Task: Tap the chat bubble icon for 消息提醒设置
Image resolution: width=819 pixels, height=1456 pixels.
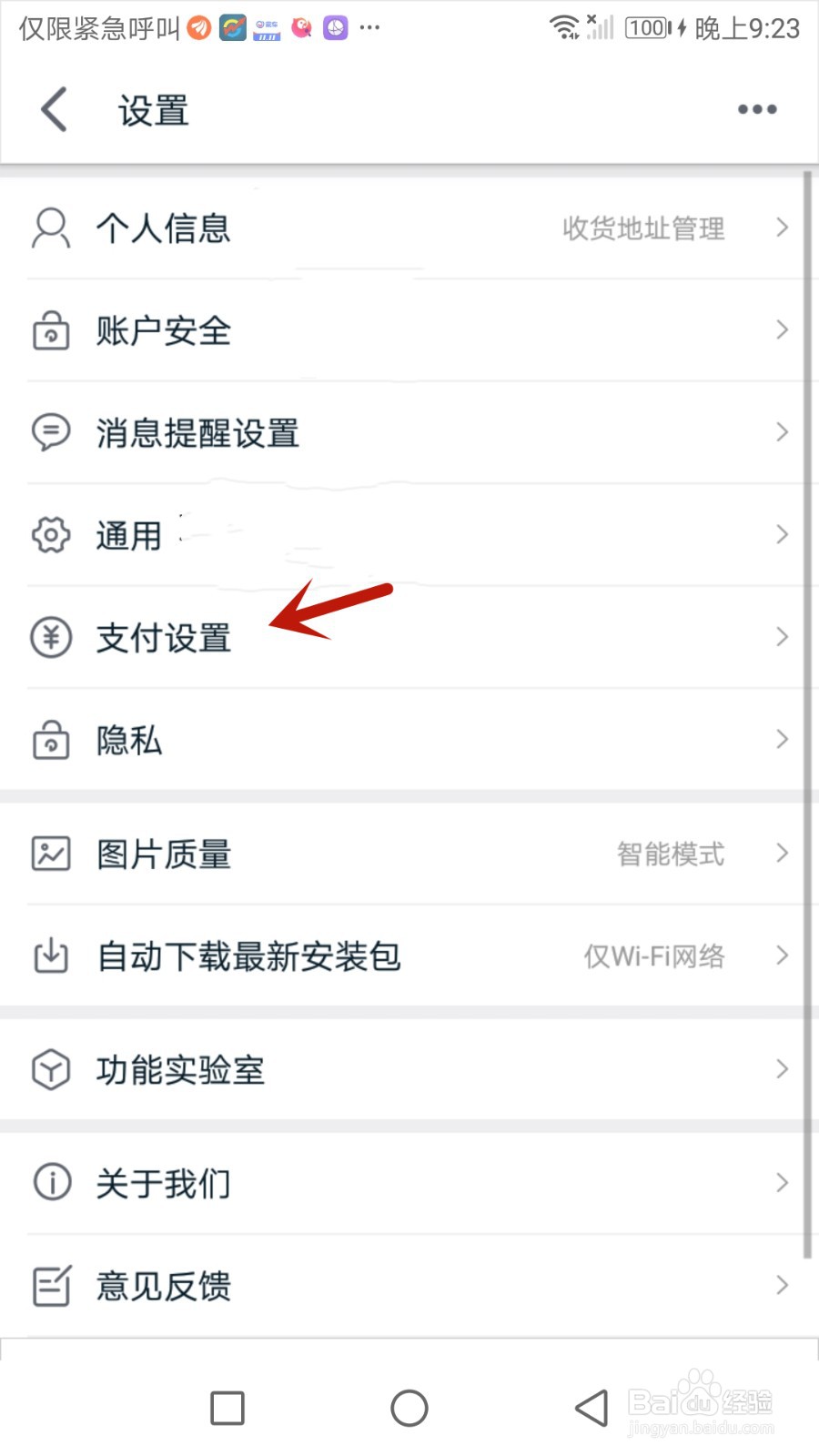Action: (51, 432)
